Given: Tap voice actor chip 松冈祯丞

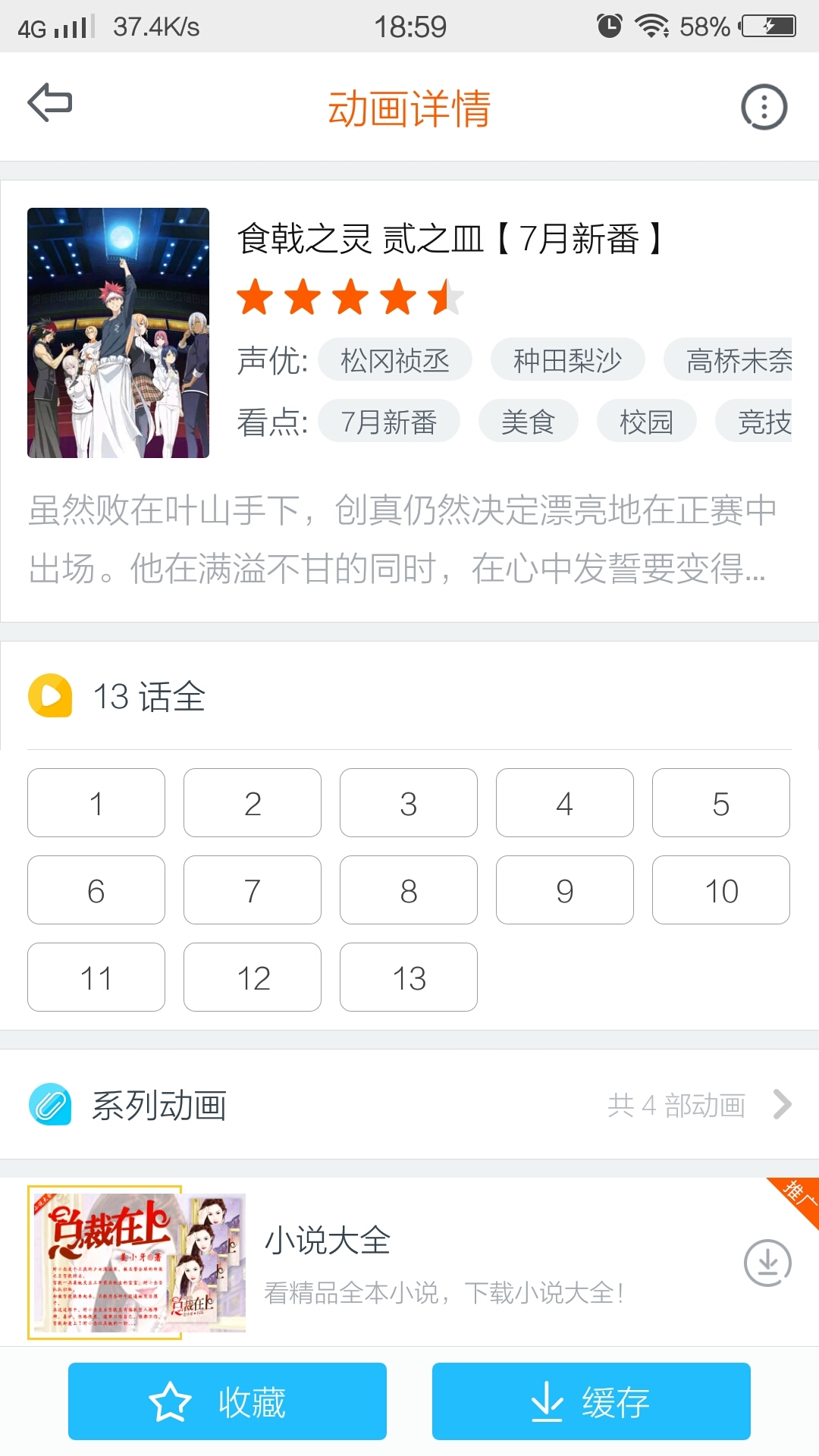Looking at the screenshot, I should 395,360.
